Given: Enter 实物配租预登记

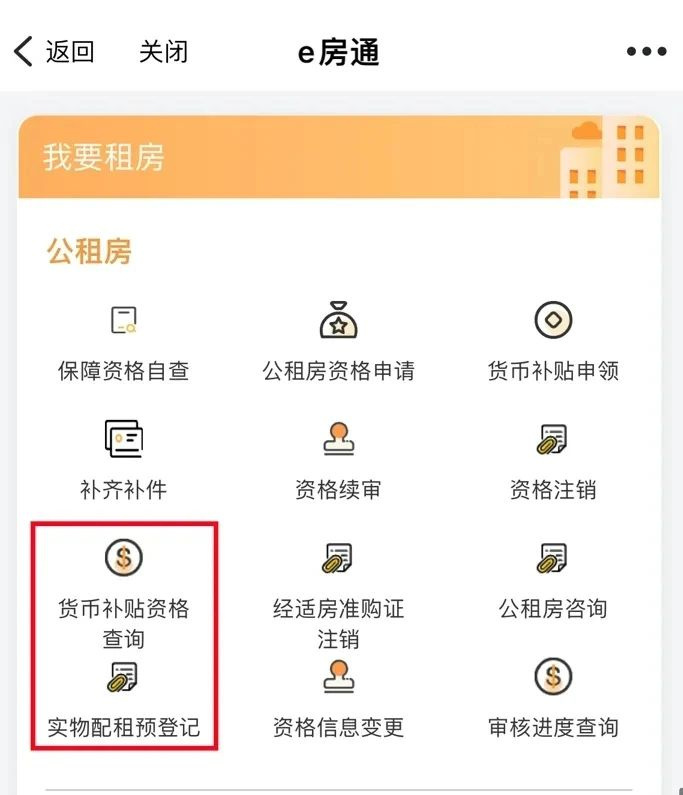Looking at the screenshot, I should 123,699.
